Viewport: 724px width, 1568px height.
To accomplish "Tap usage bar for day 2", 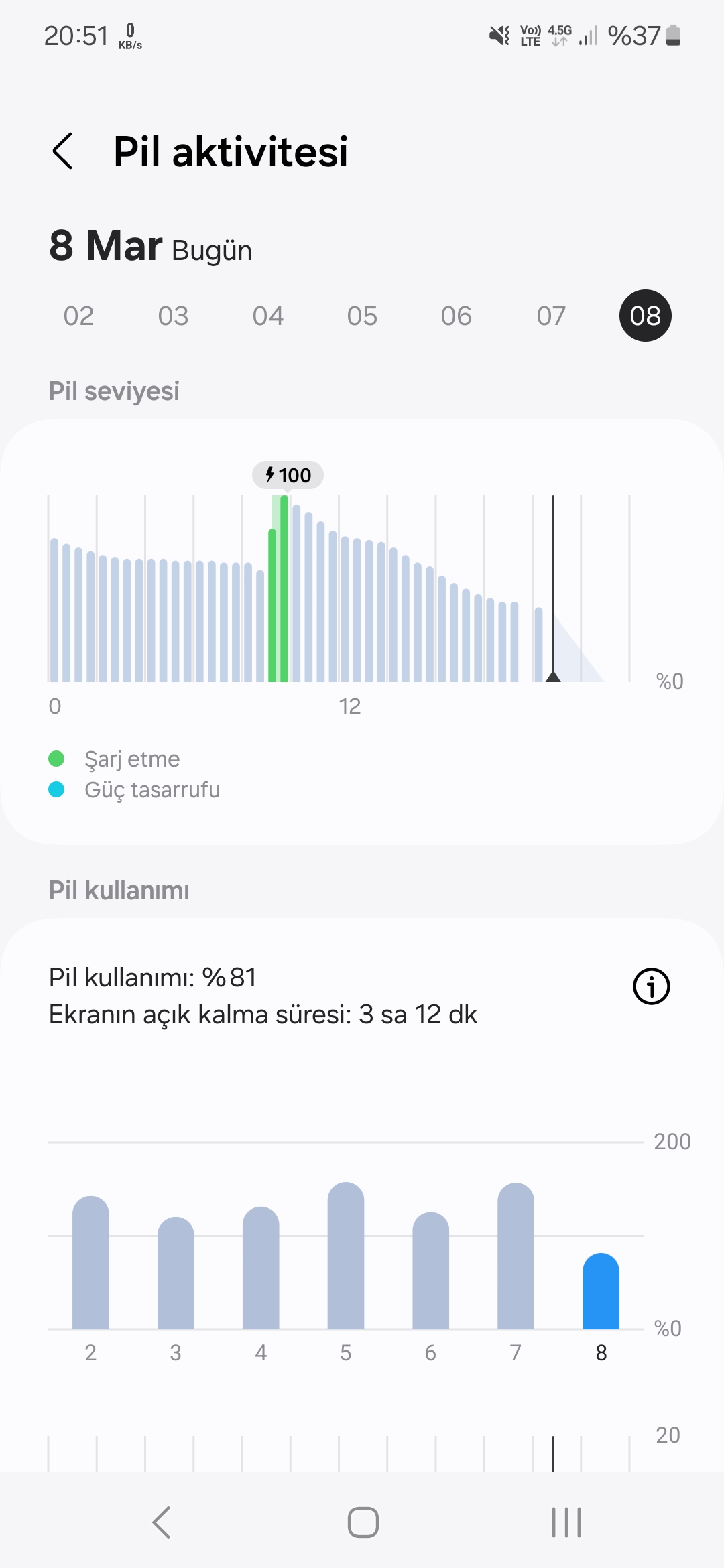I will 90,1262.
